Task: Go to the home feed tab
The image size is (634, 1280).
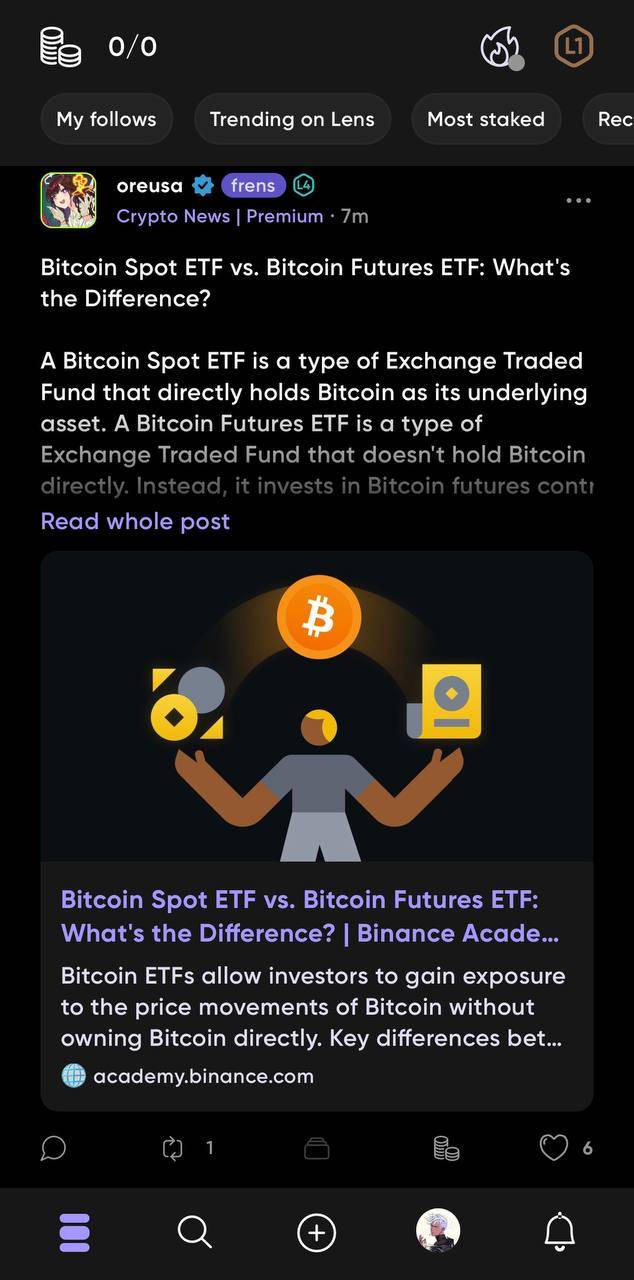Action: [x=75, y=1232]
